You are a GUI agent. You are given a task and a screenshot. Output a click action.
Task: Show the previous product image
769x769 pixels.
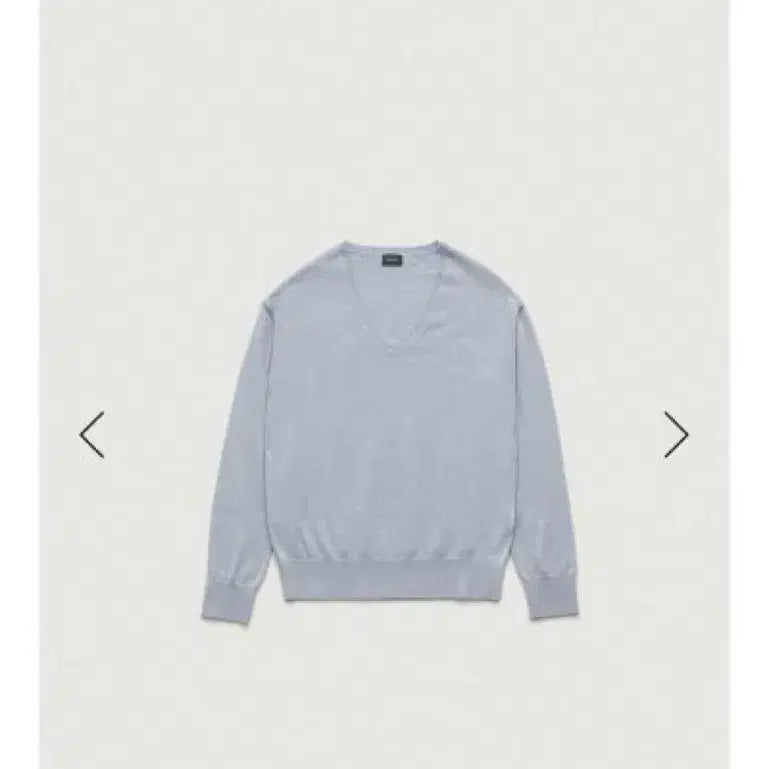coord(92,435)
